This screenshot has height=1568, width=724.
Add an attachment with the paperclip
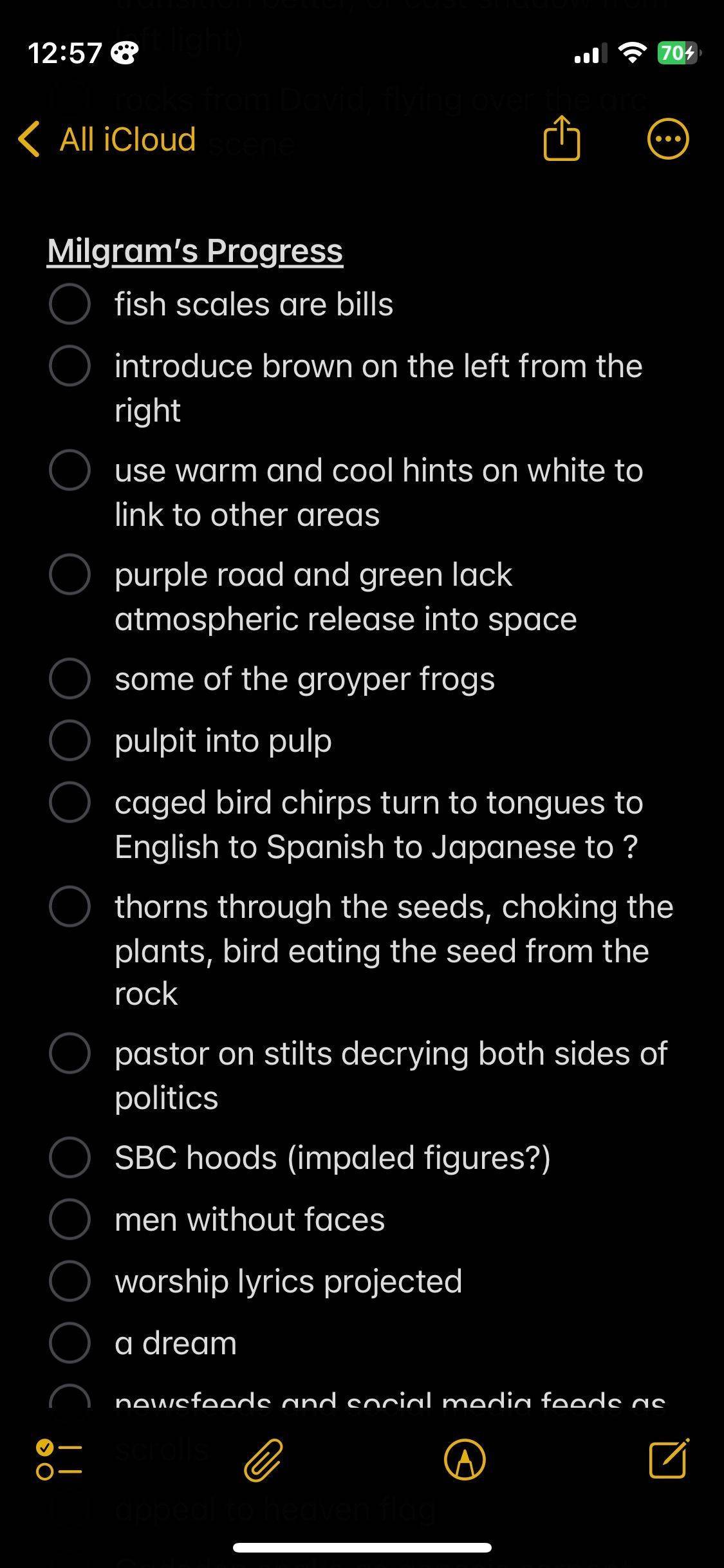pos(263,1460)
